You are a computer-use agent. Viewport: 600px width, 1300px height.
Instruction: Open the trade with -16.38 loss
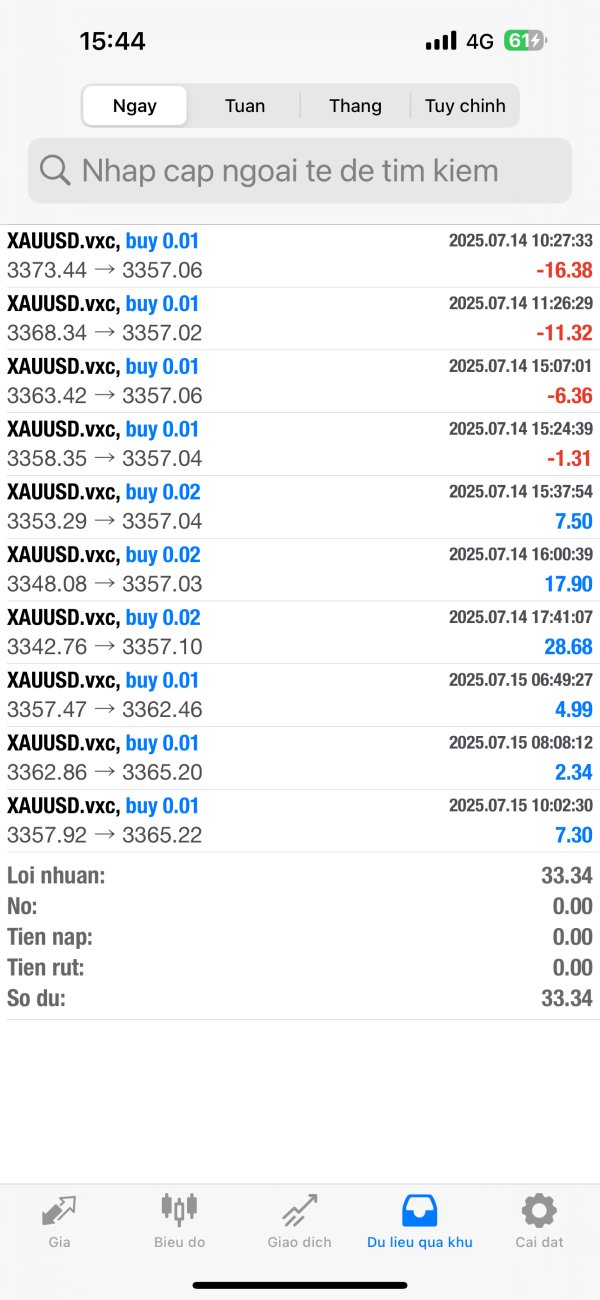tap(300, 256)
